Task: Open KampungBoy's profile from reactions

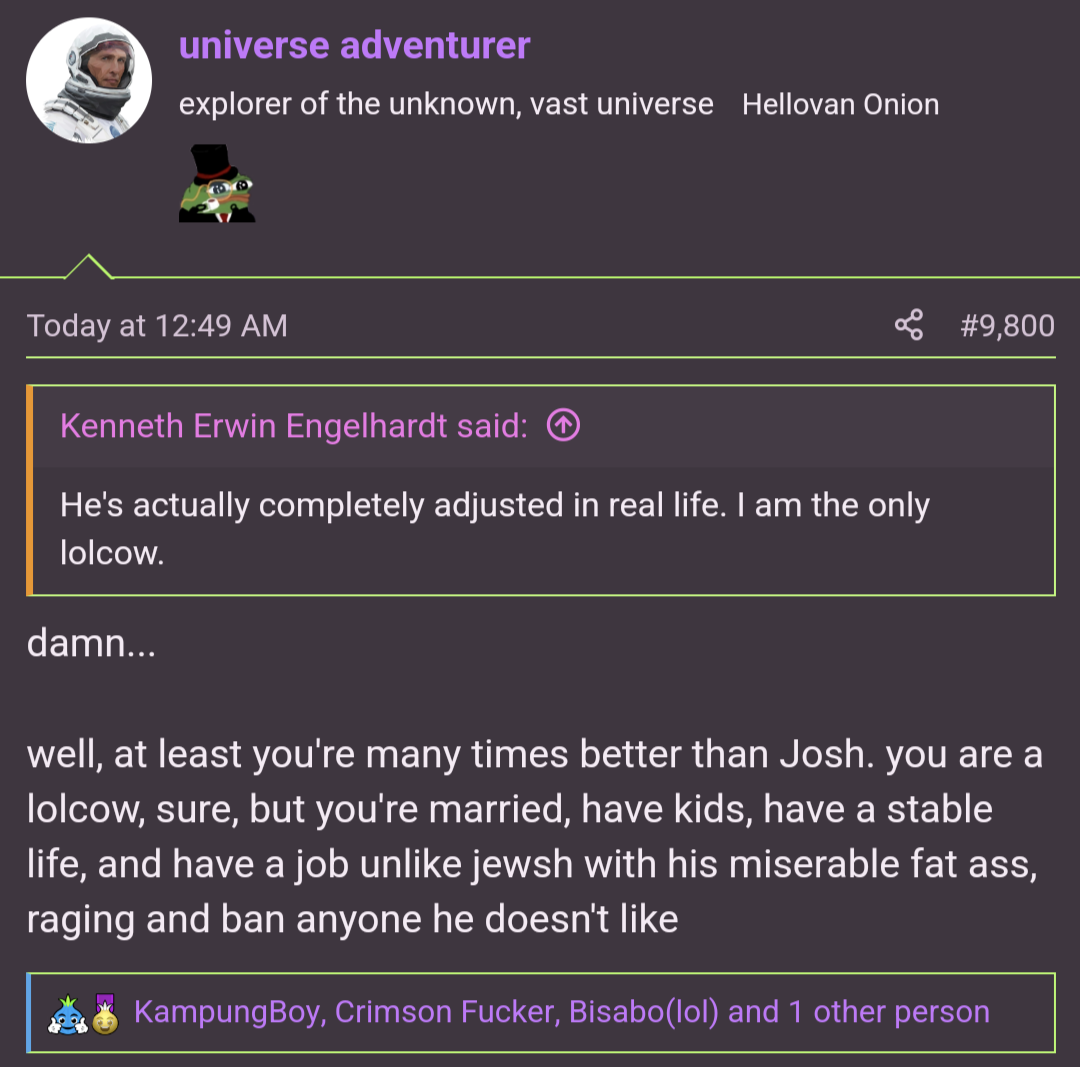Action: click(x=228, y=1012)
